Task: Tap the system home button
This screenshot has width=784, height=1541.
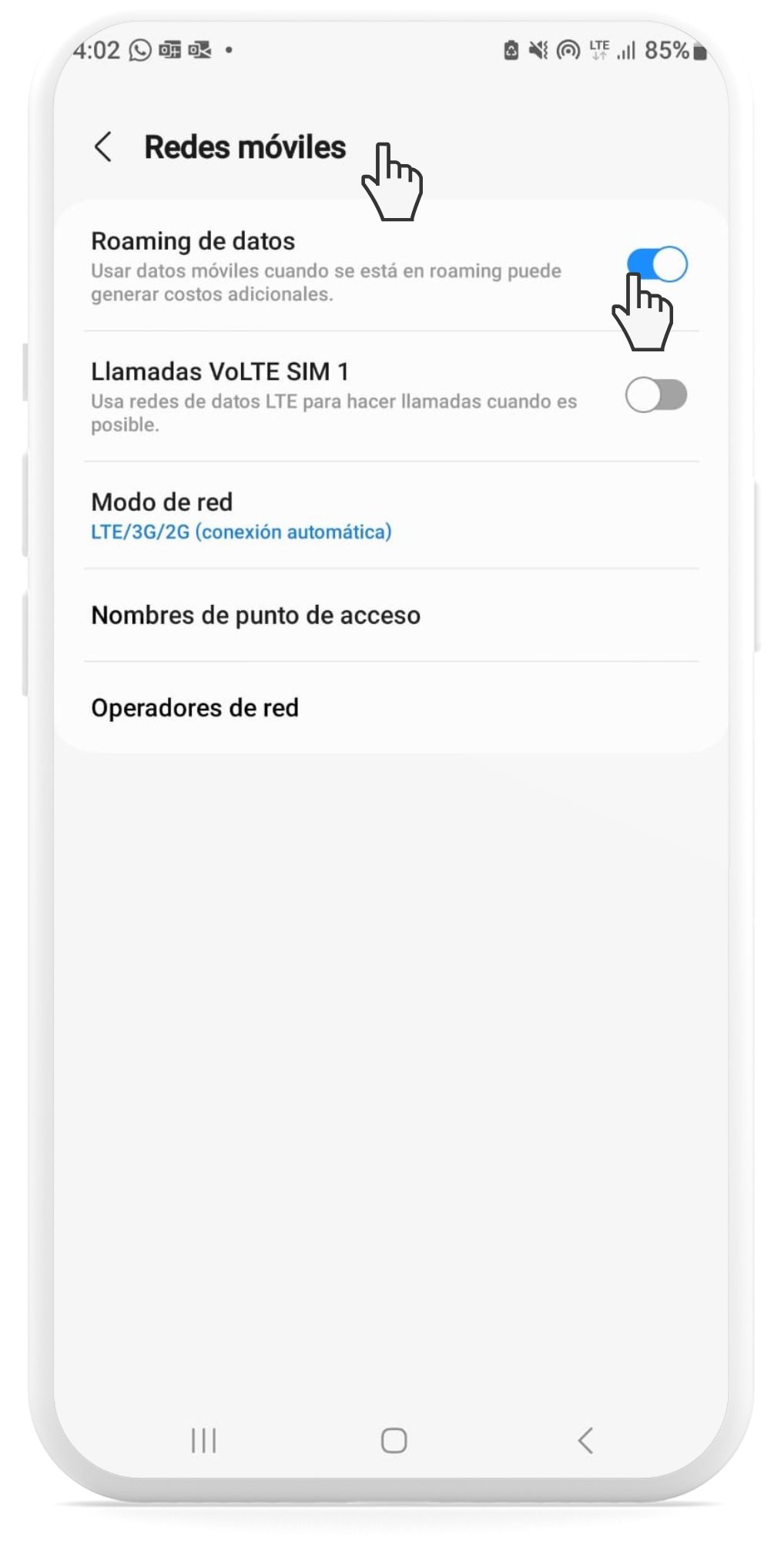Action: pos(394,1440)
